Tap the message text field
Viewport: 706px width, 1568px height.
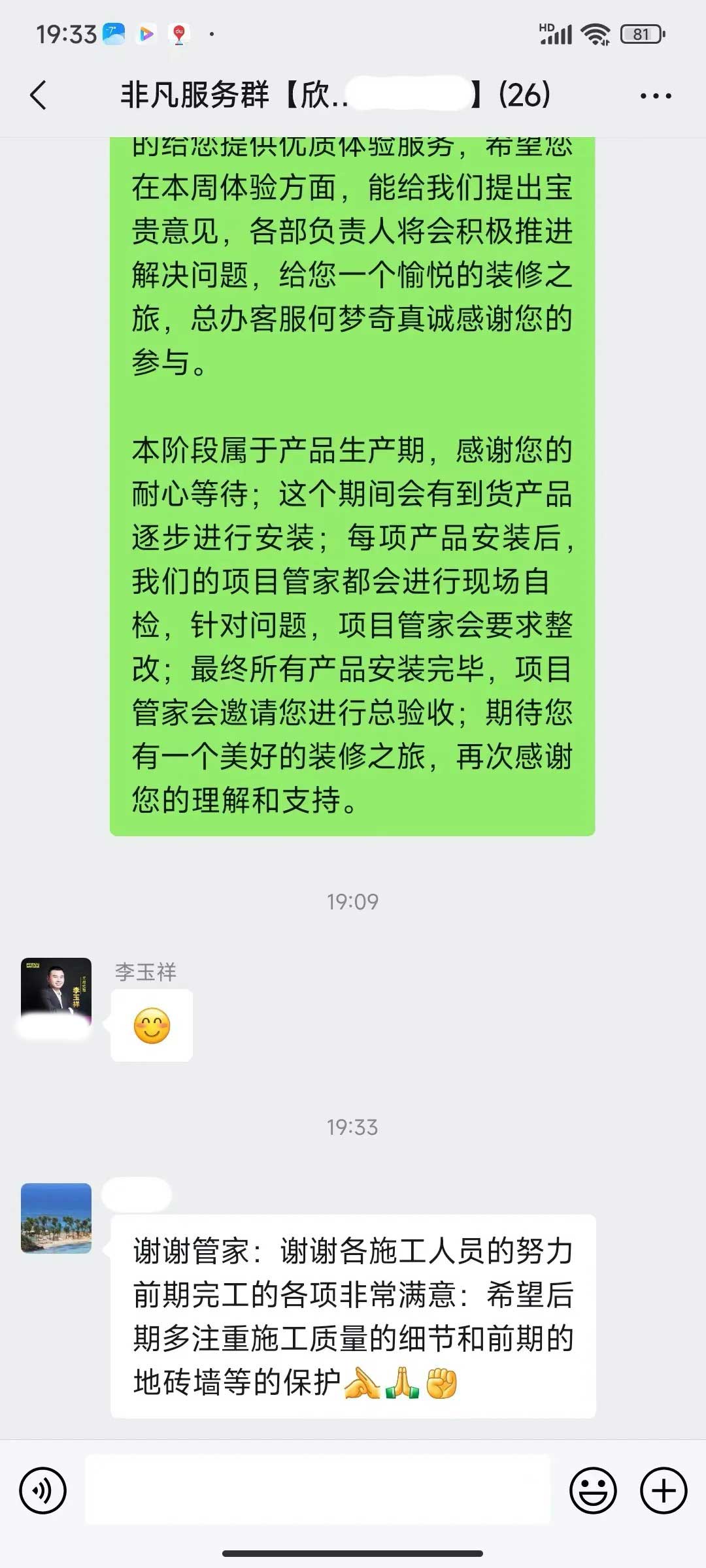318,1489
